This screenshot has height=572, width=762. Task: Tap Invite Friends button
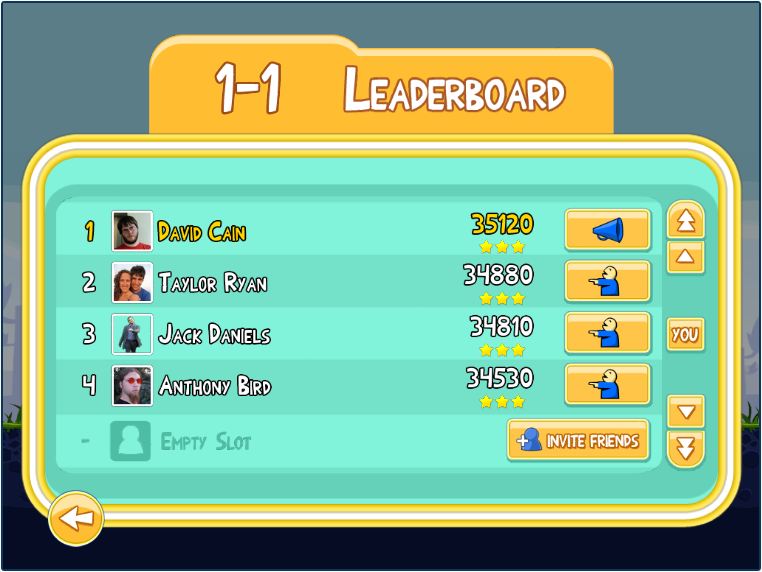(x=577, y=440)
